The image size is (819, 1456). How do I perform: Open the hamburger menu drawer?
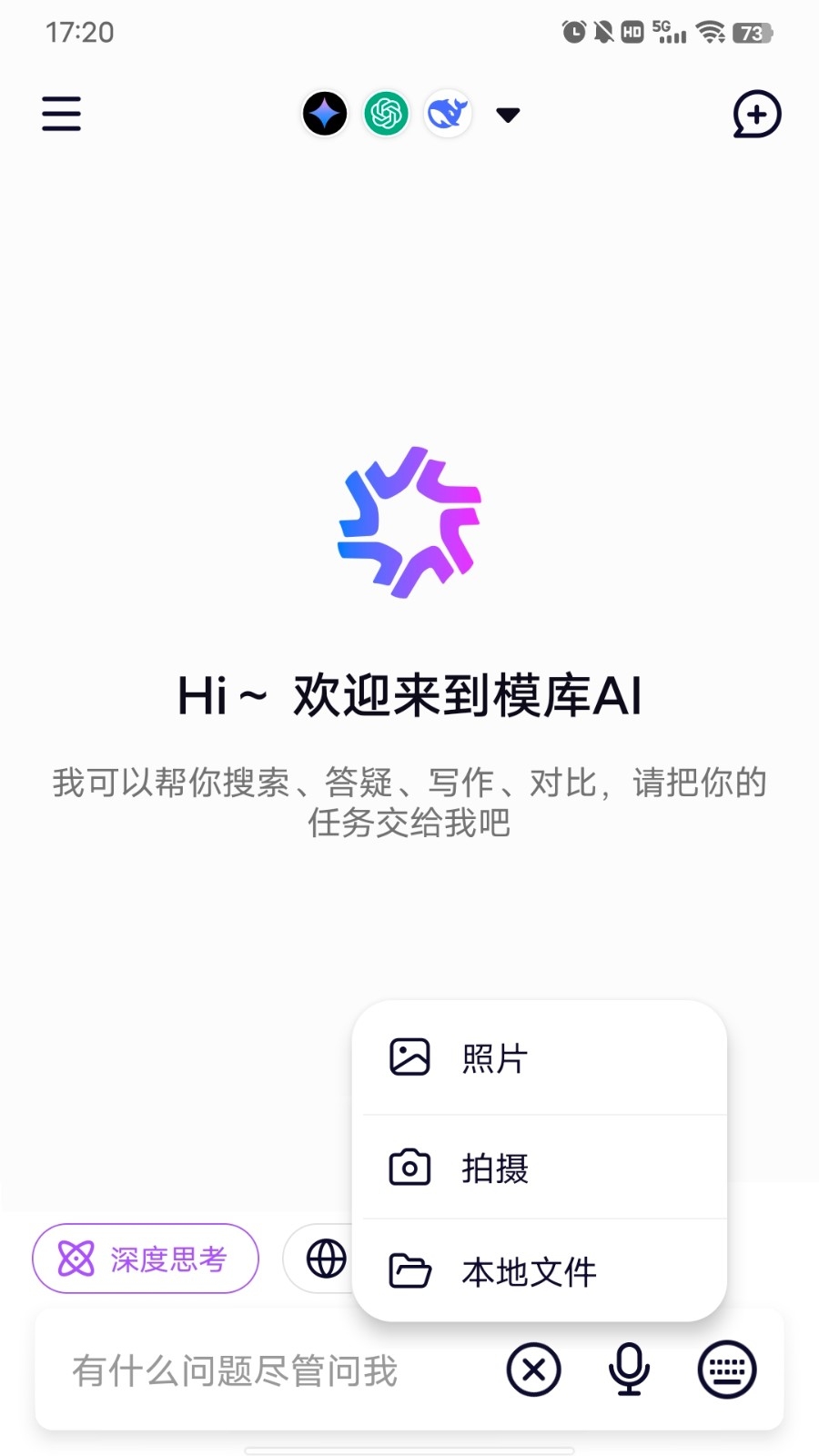pyautogui.click(x=61, y=114)
